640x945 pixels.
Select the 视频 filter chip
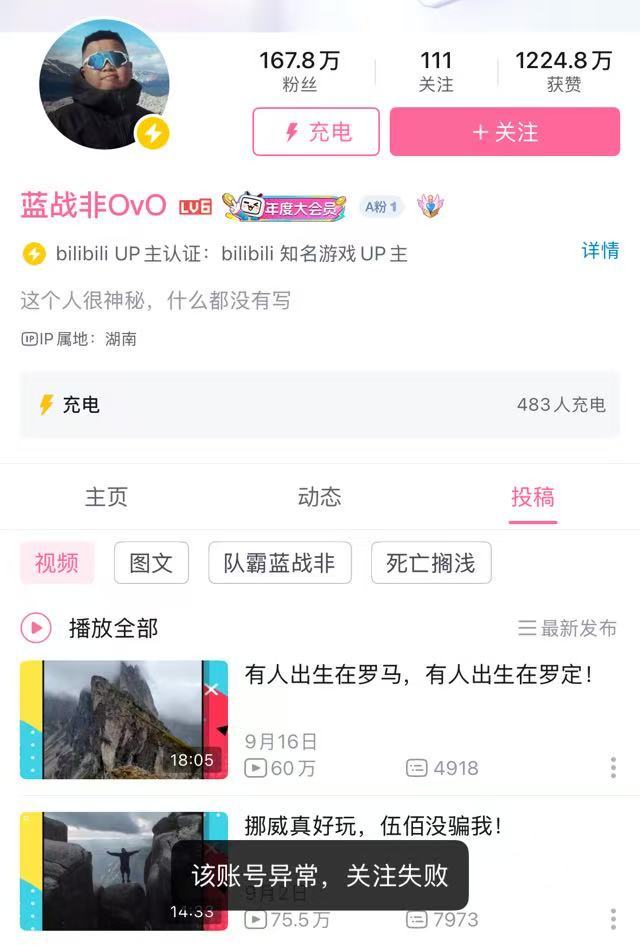pyautogui.click(x=57, y=563)
